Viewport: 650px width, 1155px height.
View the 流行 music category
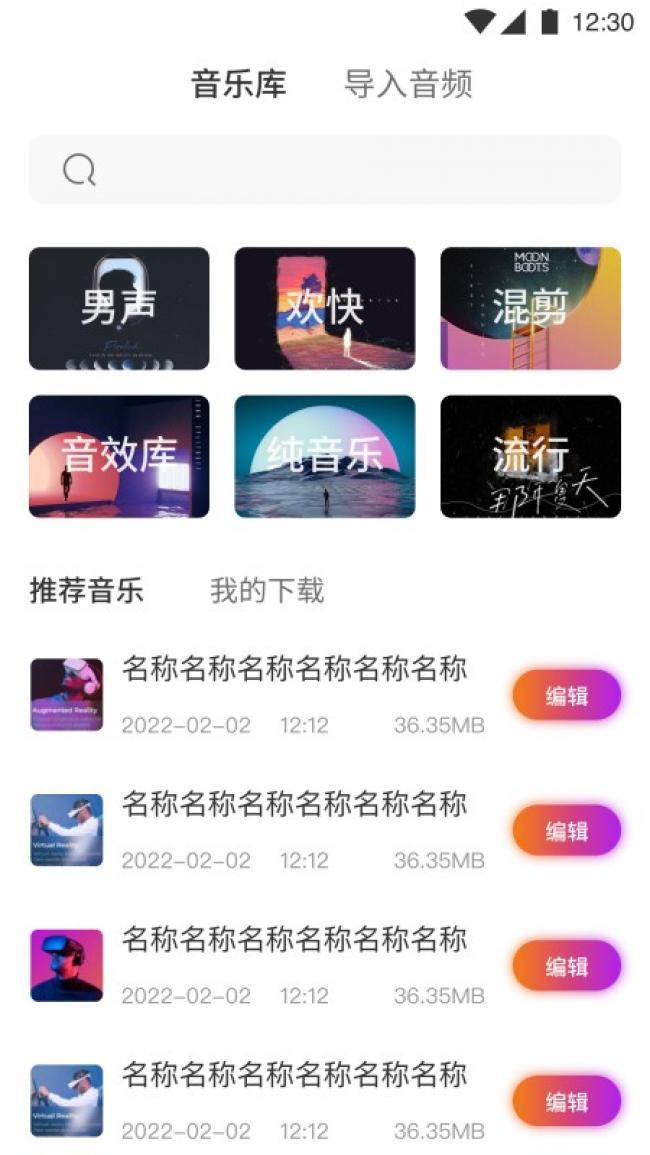pyautogui.click(x=530, y=456)
